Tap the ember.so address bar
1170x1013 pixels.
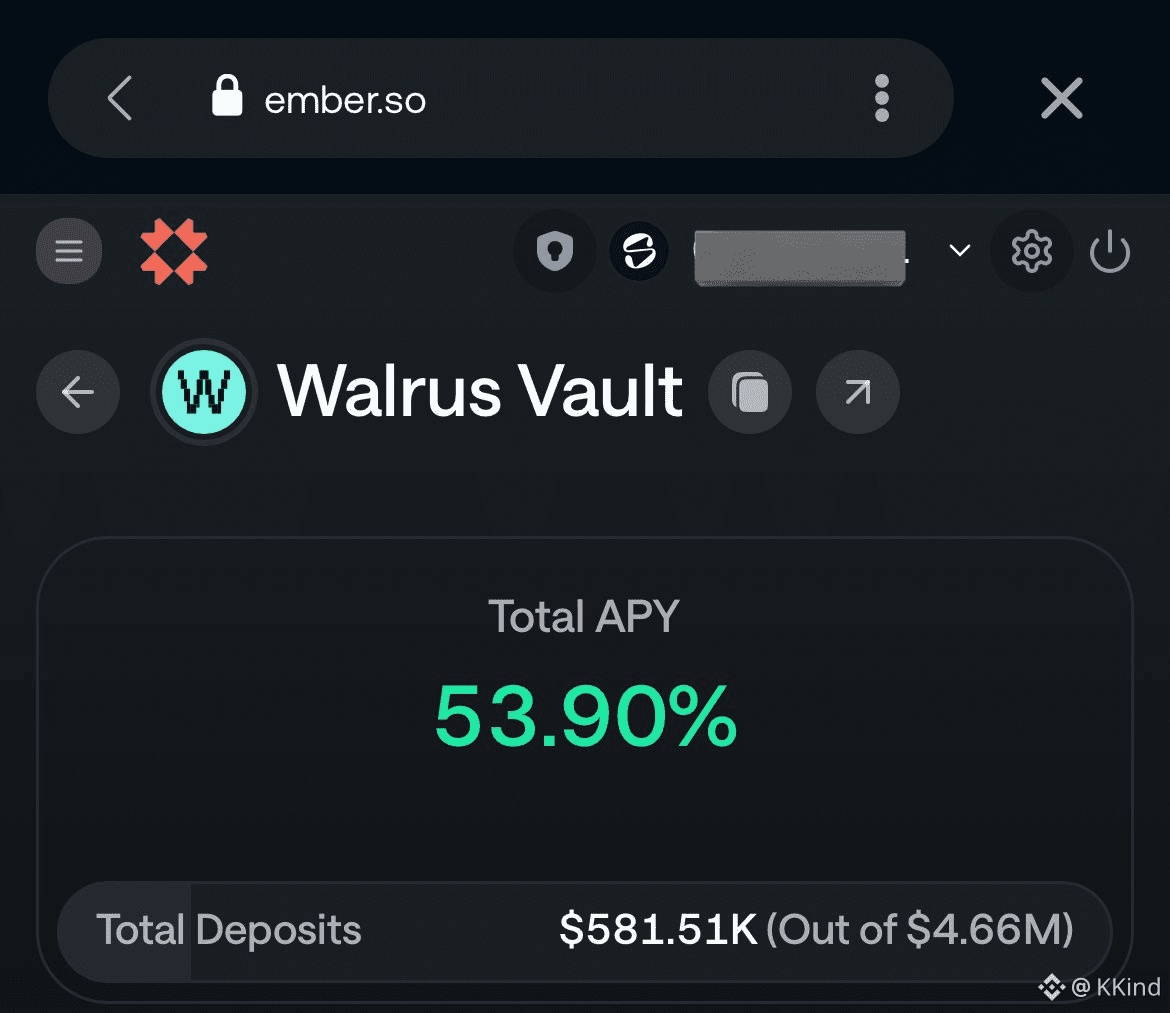[x=344, y=99]
